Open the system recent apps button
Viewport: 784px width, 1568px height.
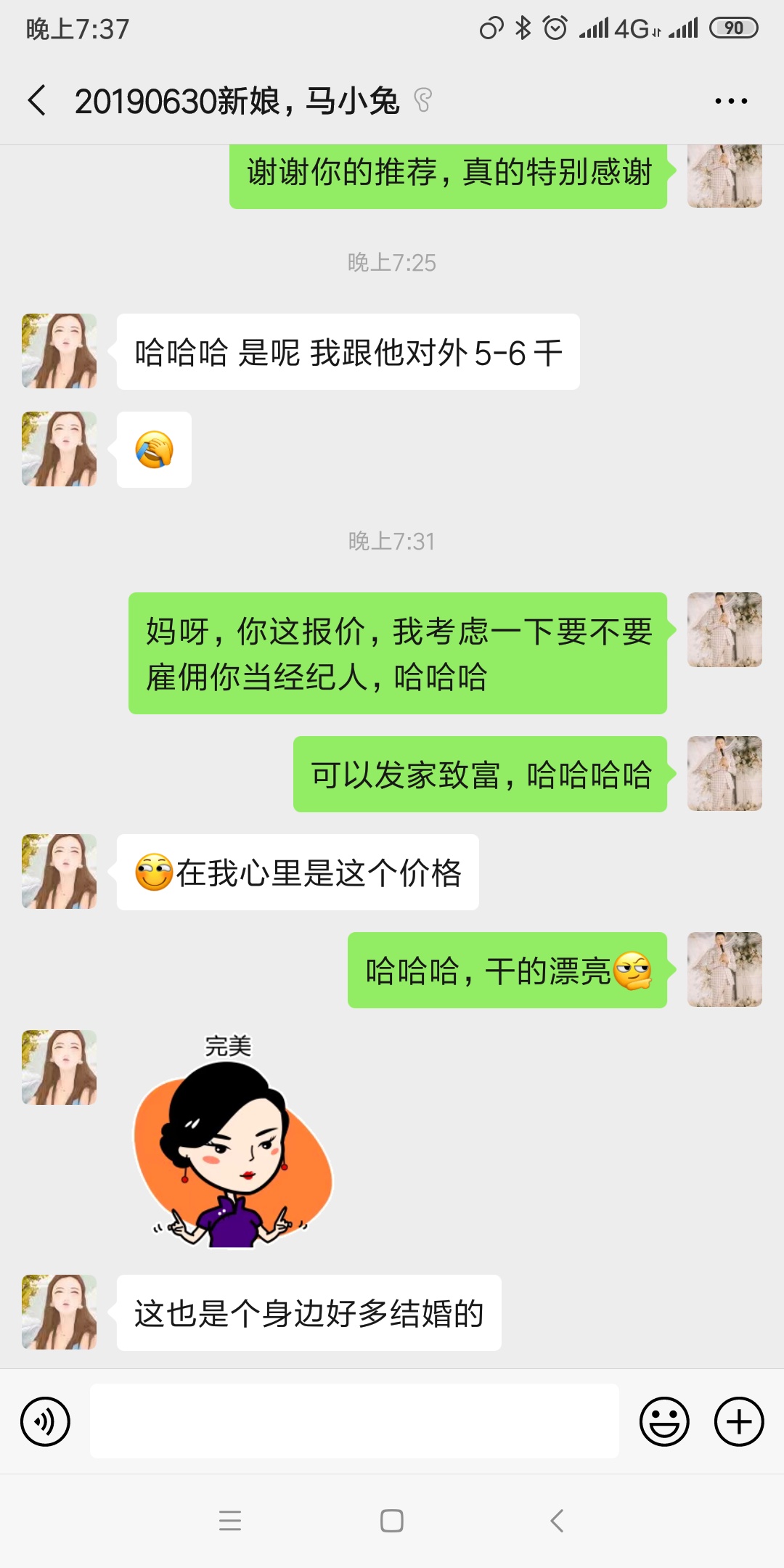click(230, 1520)
